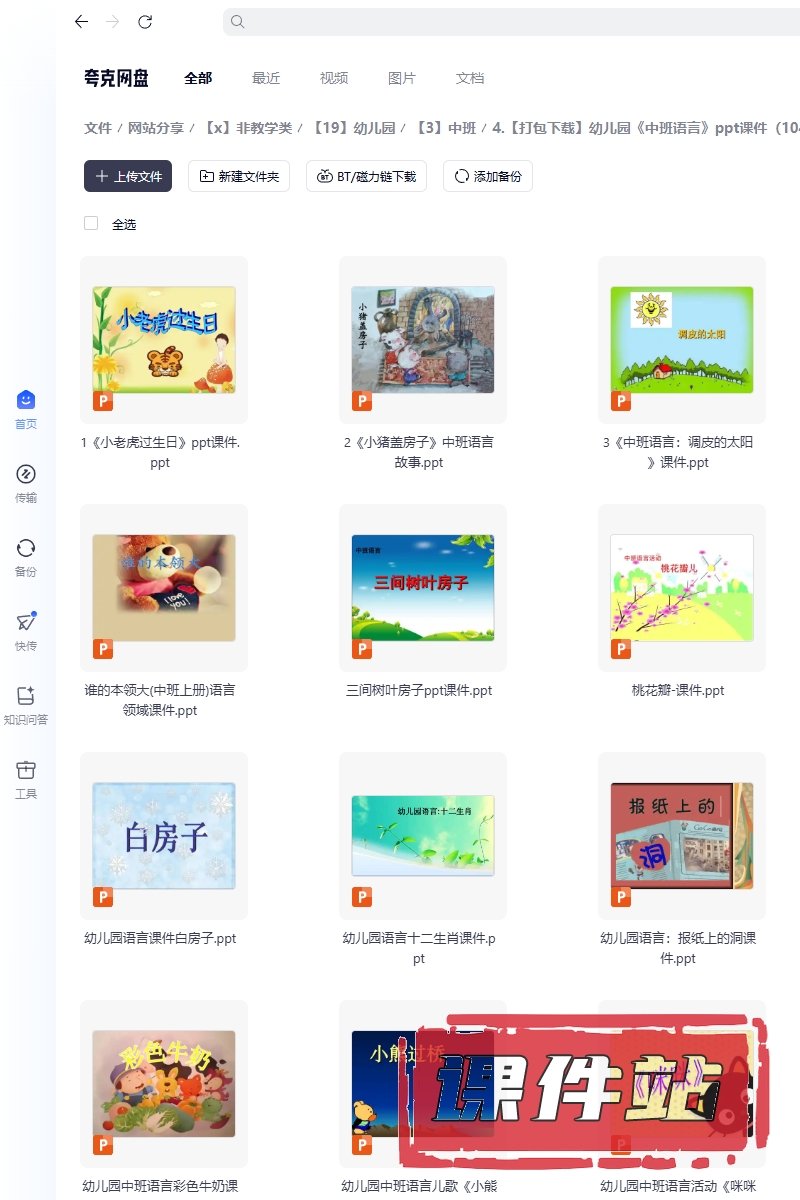Open the 幼儿园语言课件白房子 file
The image size is (800, 1200).
coord(164,836)
